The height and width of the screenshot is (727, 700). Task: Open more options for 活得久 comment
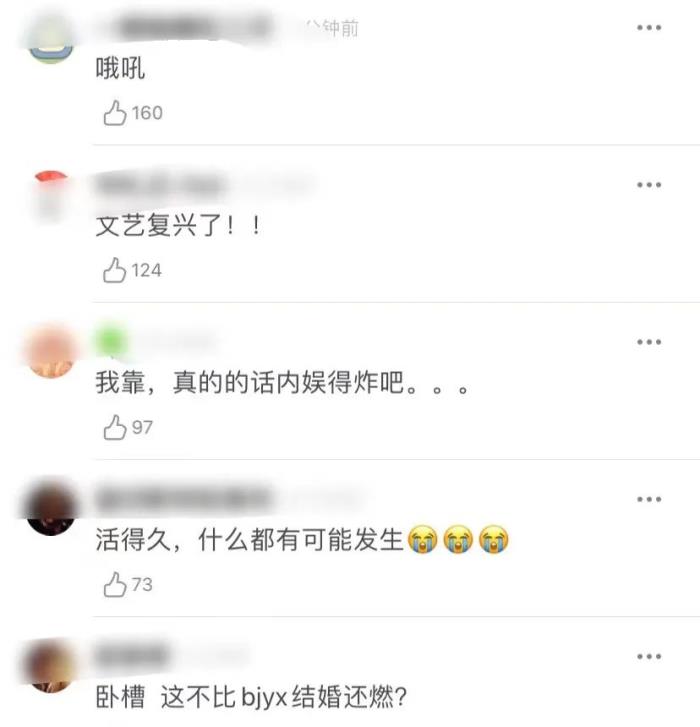point(649,499)
